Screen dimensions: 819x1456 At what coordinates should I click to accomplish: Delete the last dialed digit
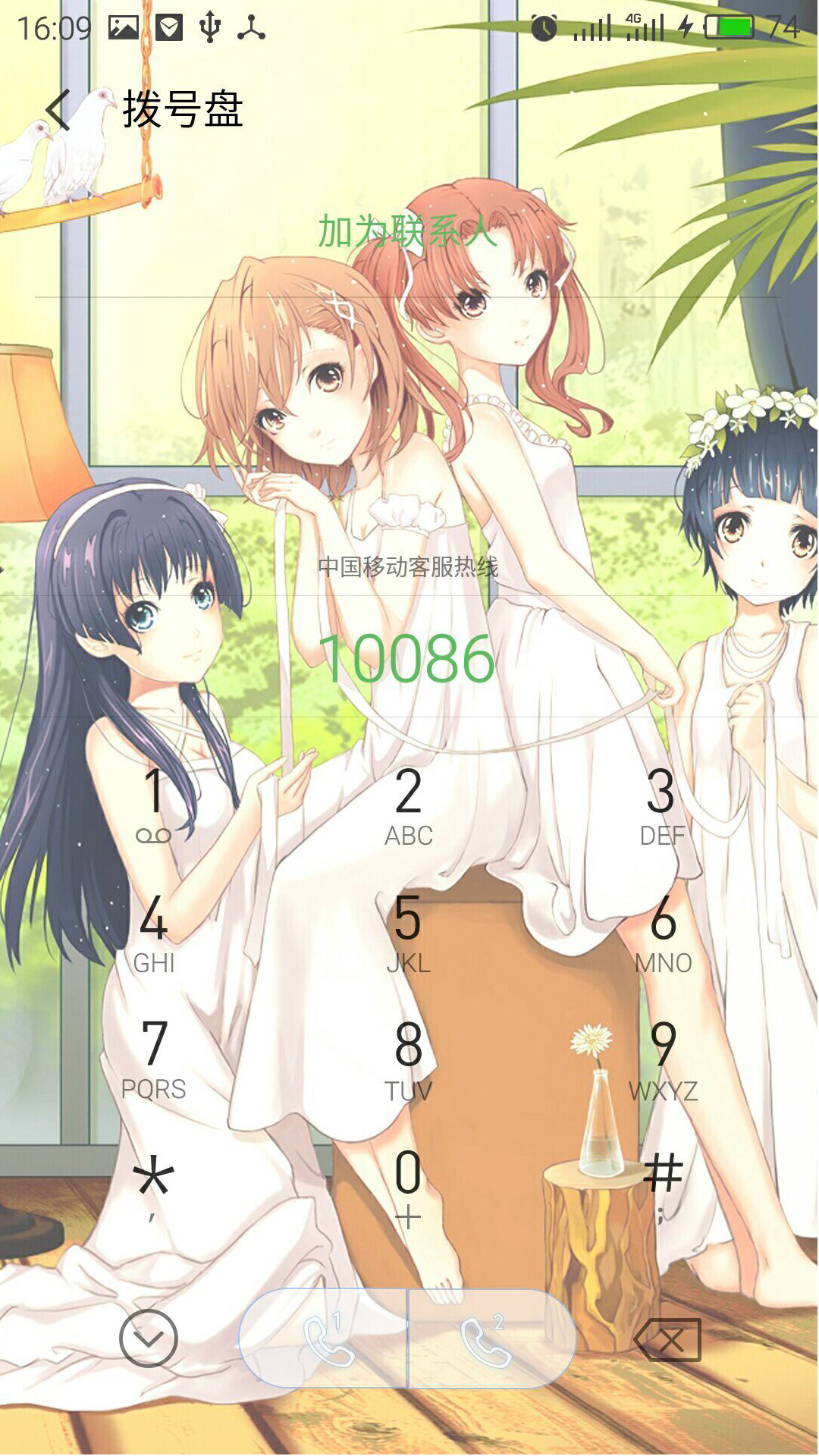click(668, 1339)
